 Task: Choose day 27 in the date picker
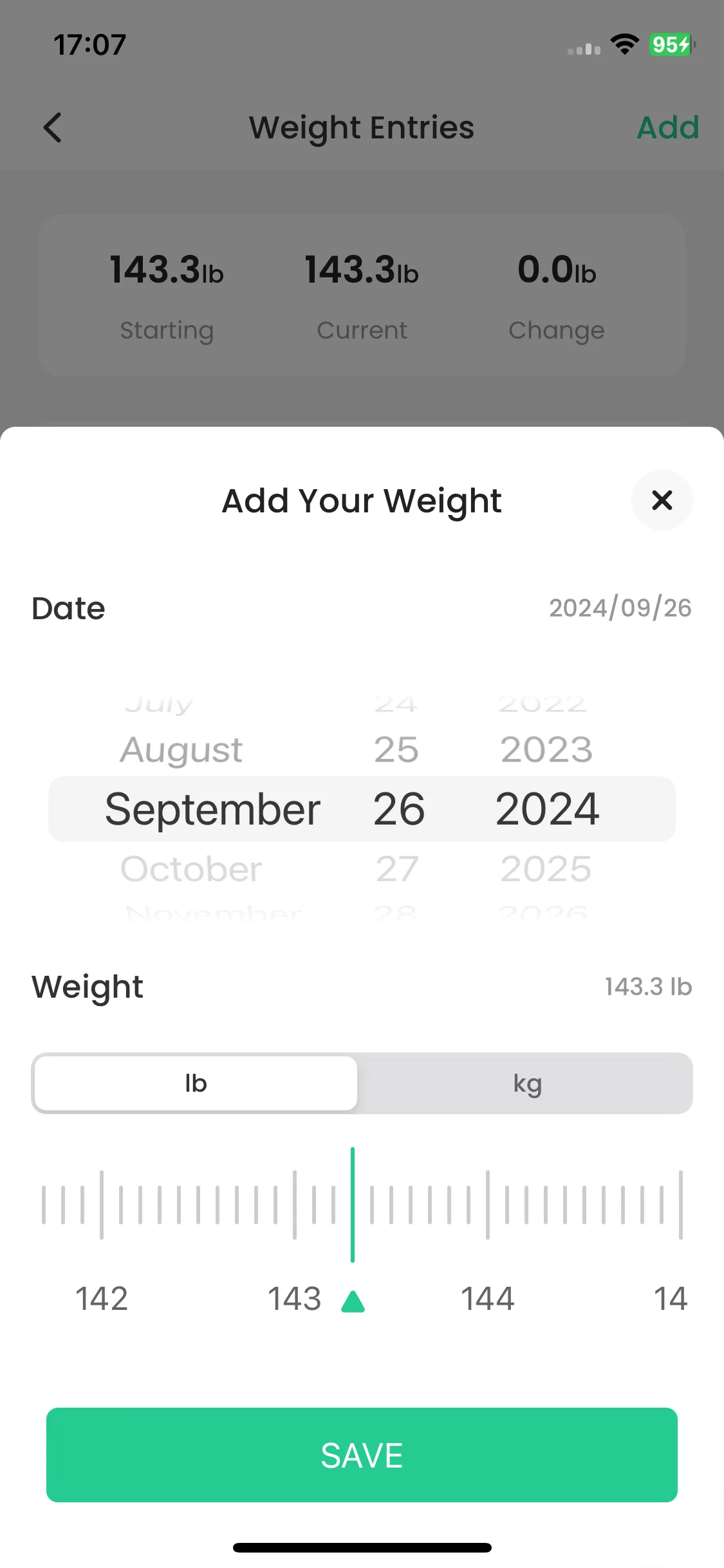[397, 869]
